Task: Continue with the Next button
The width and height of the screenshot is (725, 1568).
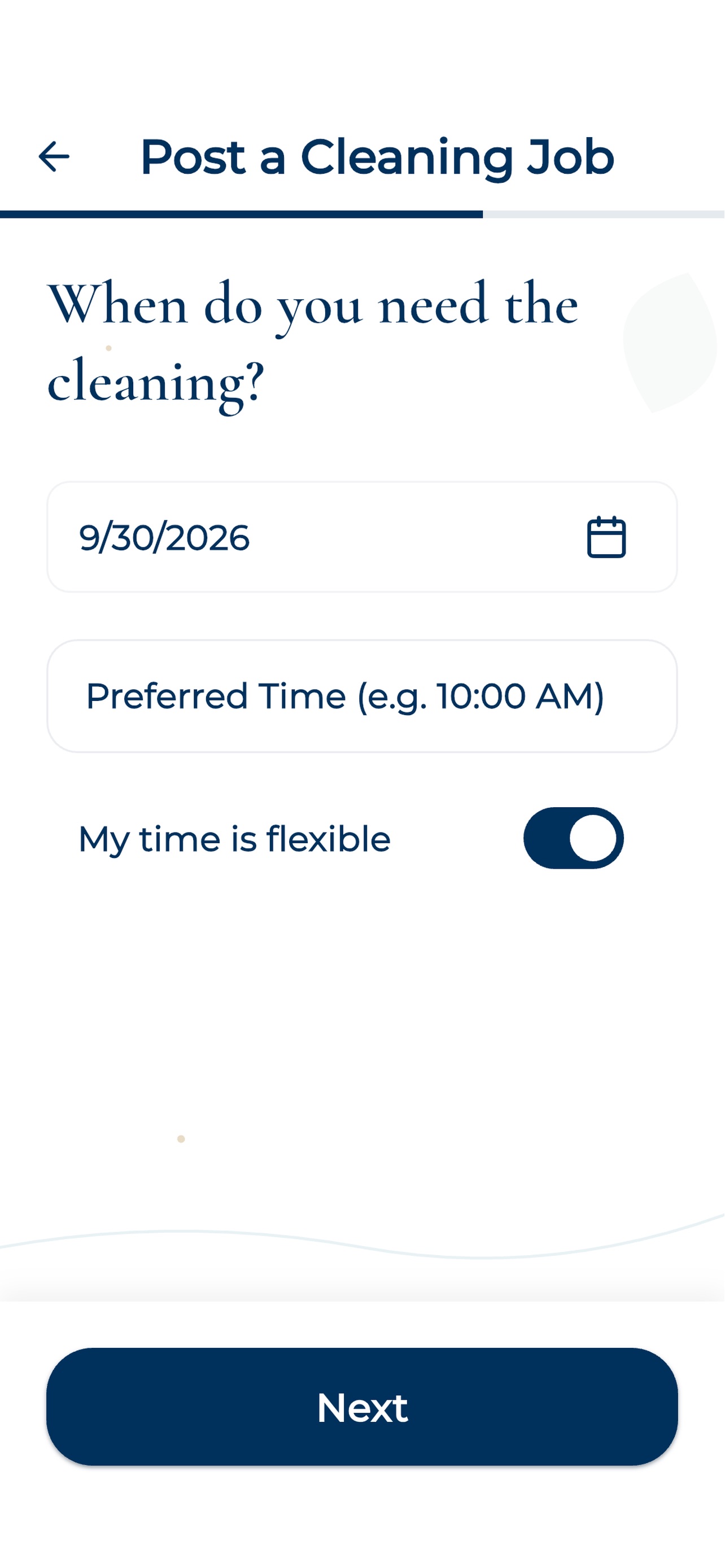Action: (x=362, y=1407)
